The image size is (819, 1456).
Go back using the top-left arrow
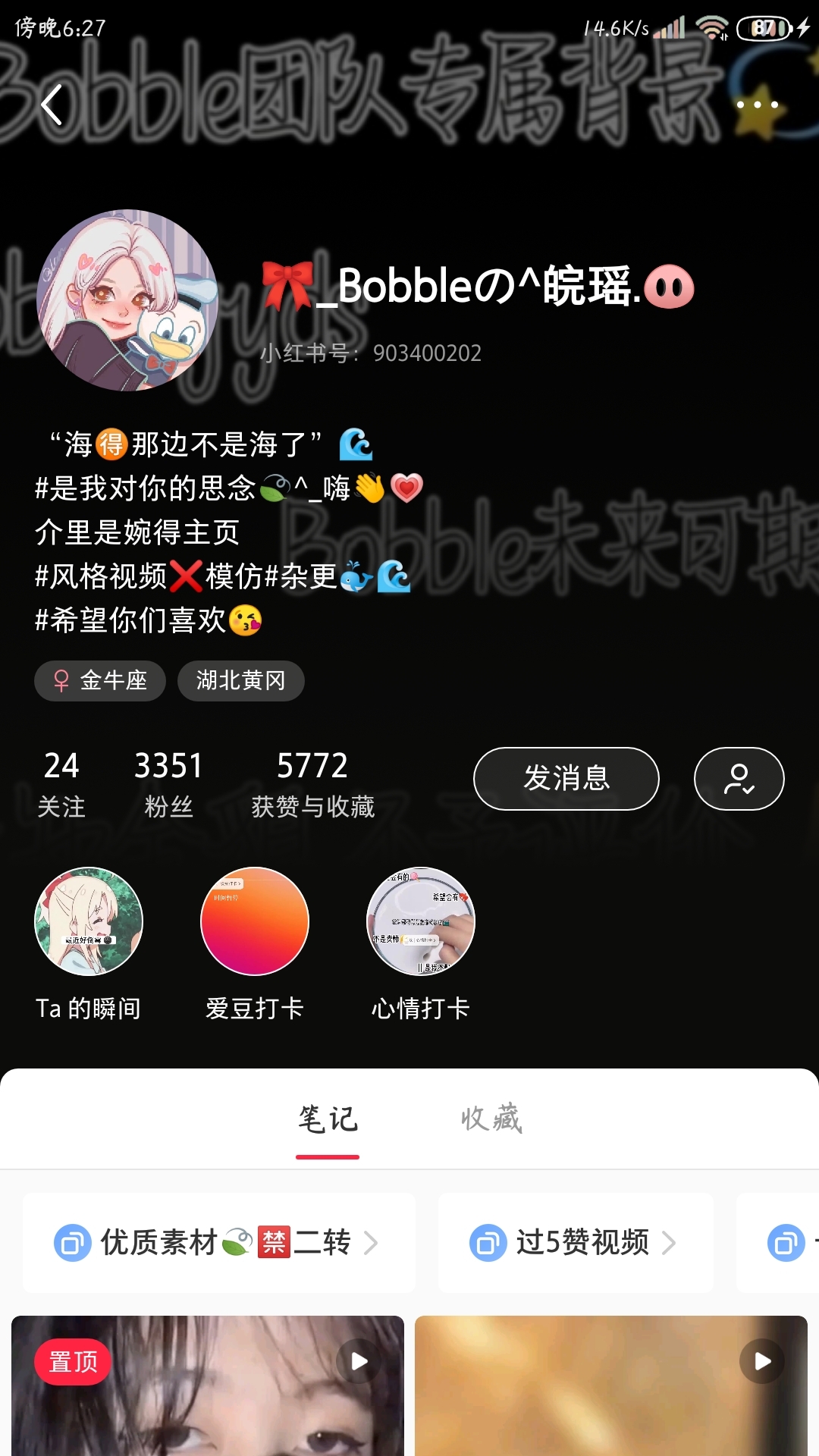[51, 105]
